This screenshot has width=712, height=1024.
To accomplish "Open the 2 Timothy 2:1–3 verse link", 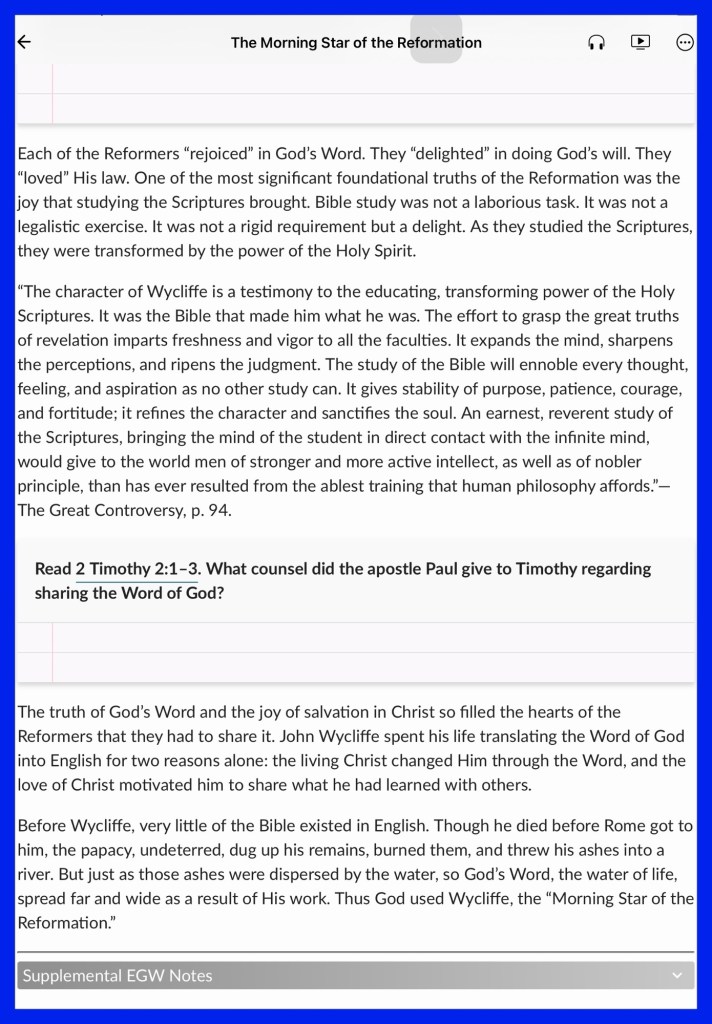I will pos(137,569).
